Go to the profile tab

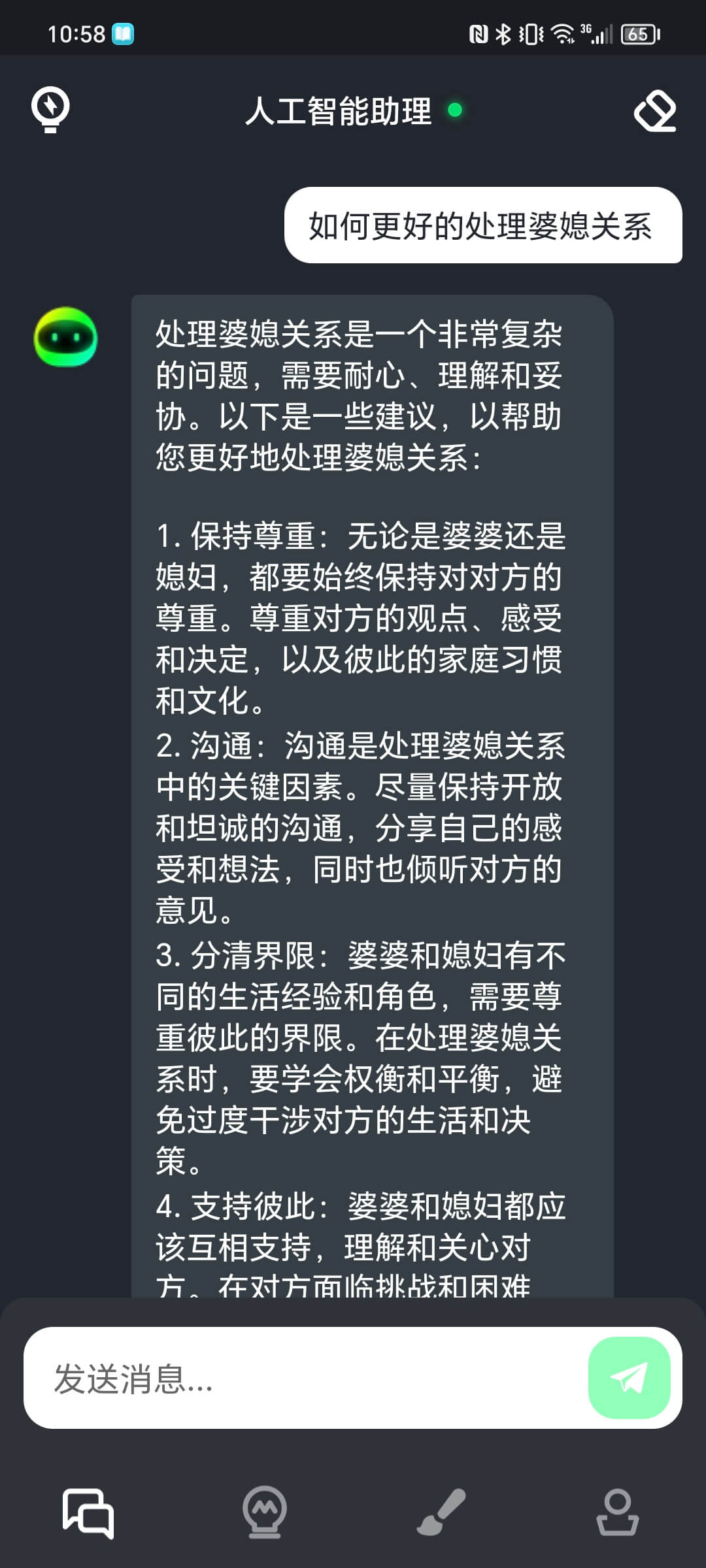click(x=617, y=1512)
